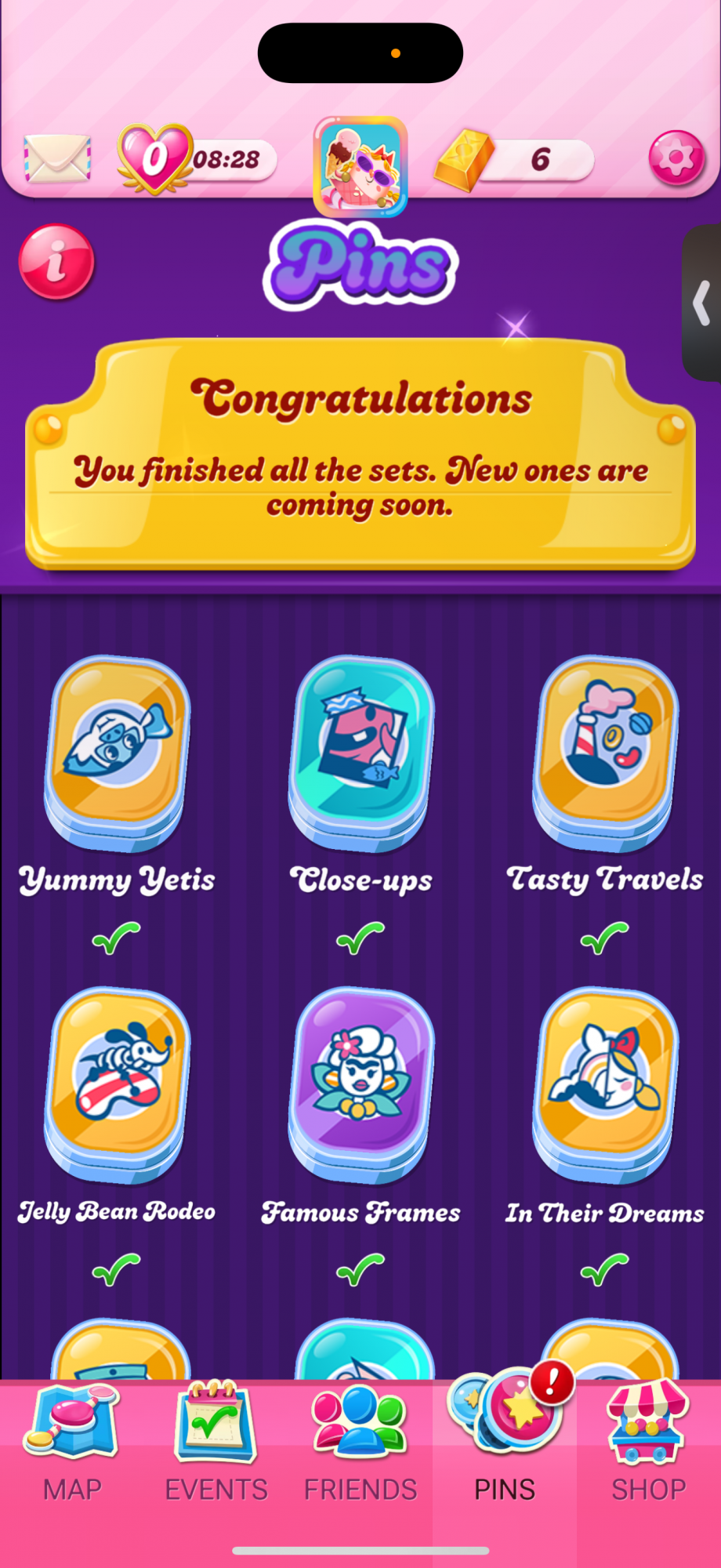This screenshot has width=721, height=1568.
Task: View the In Their Dreams set
Action: (x=605, y=1084)
